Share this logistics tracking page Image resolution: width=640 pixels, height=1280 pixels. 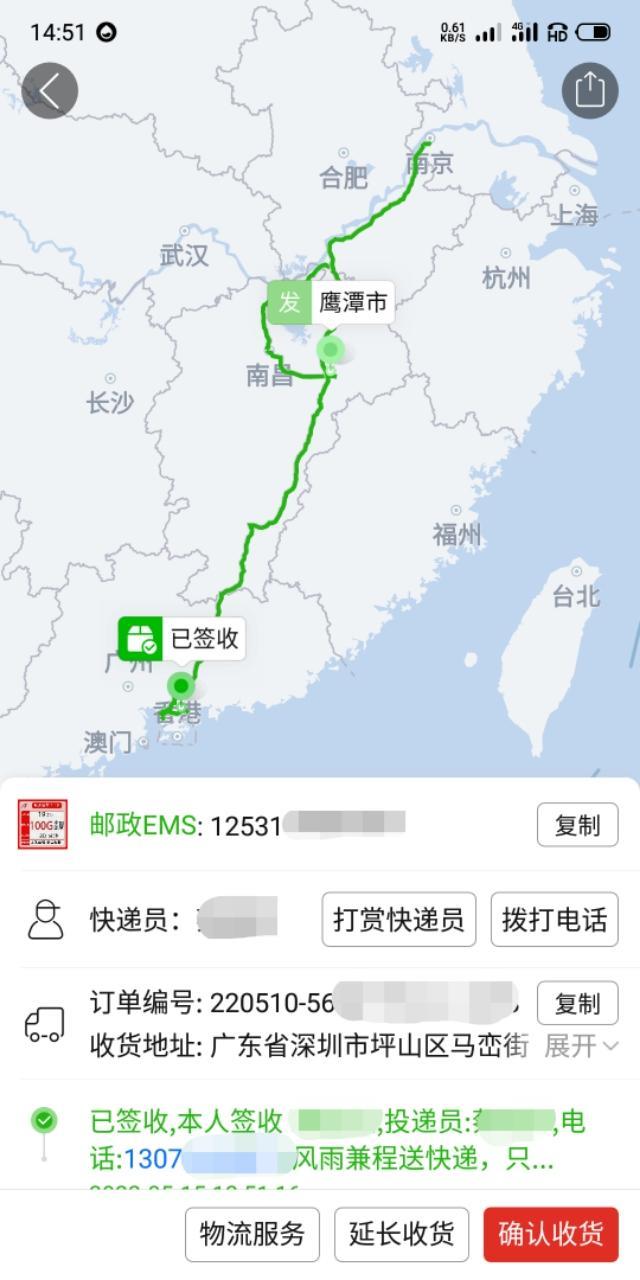590,91
